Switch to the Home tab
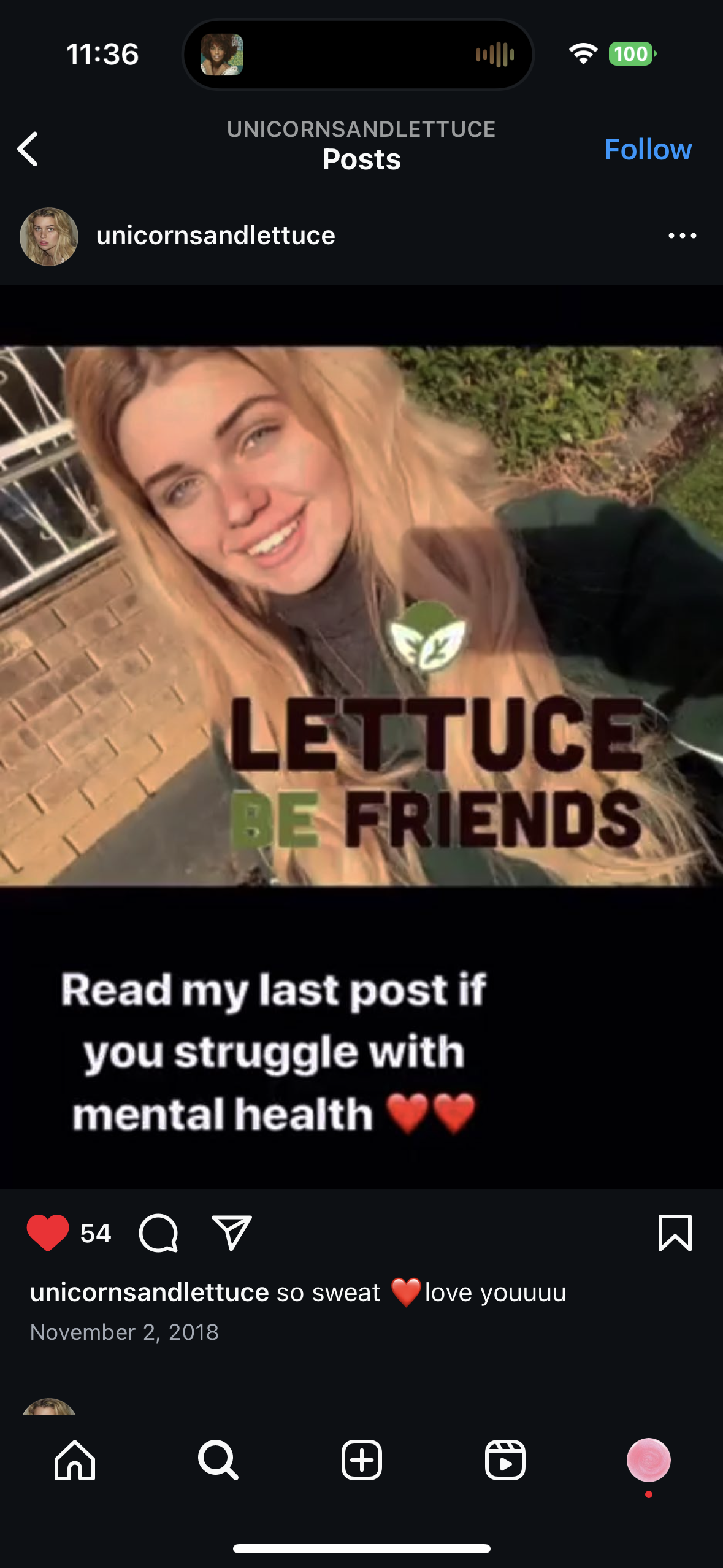This screenshot has width=723, height=1568. [75, 1460]
